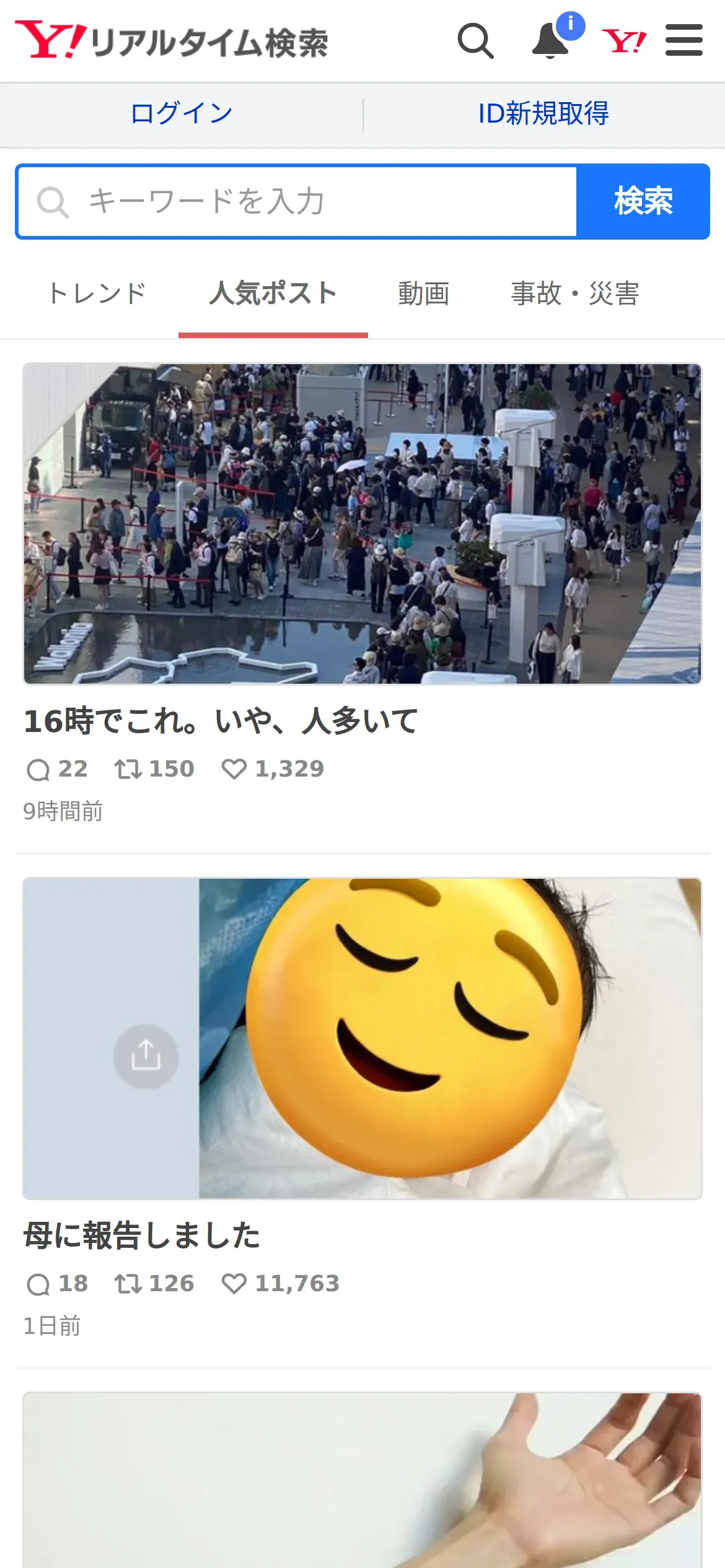Go to Yahoo! Japan home icon
This screenshot has width=725, height=1568.
624,41
